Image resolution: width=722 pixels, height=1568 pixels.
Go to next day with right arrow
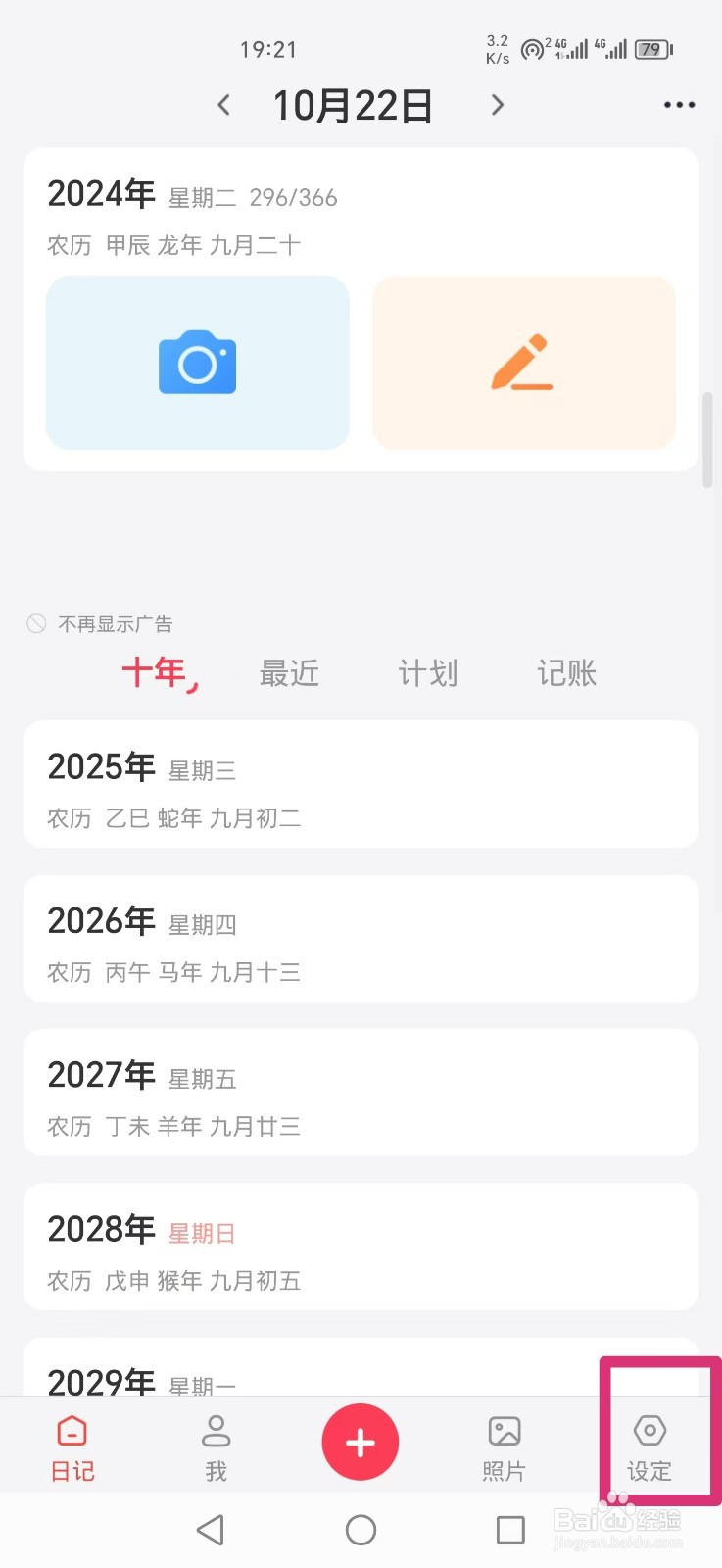(x=498, y=105)
